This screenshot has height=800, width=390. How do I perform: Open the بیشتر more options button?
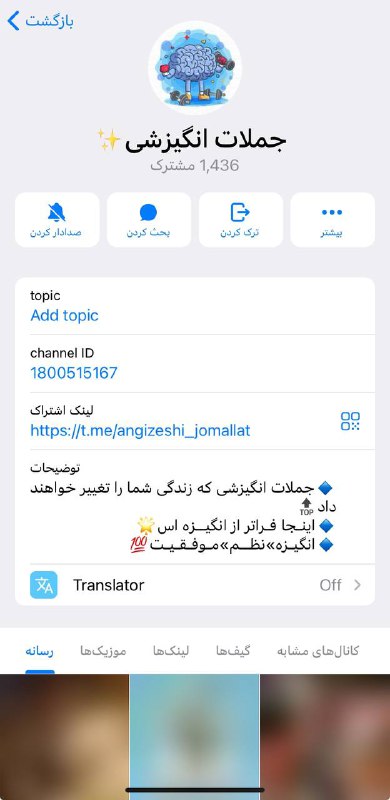tap(332, 220)
